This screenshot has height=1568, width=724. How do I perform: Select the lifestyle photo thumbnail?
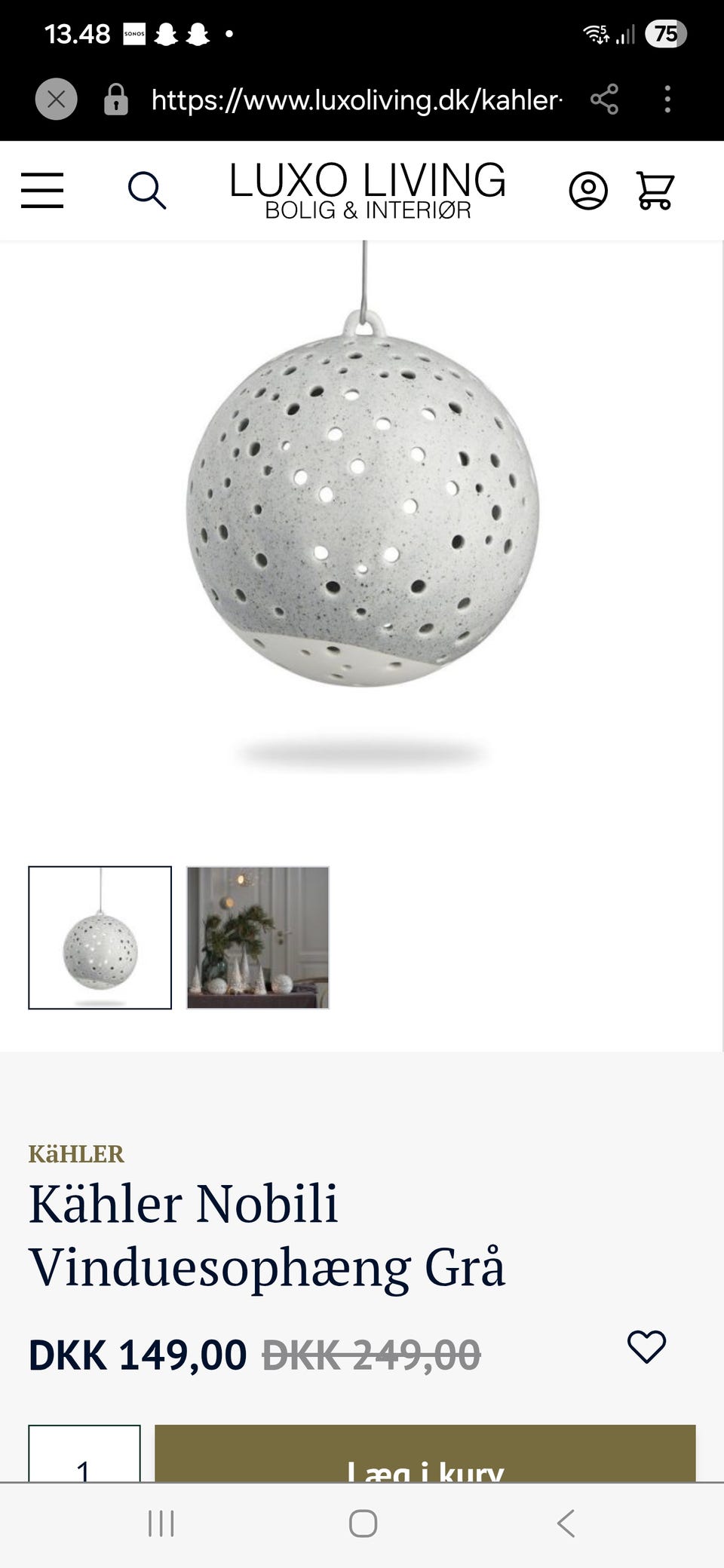click(257, 937)
